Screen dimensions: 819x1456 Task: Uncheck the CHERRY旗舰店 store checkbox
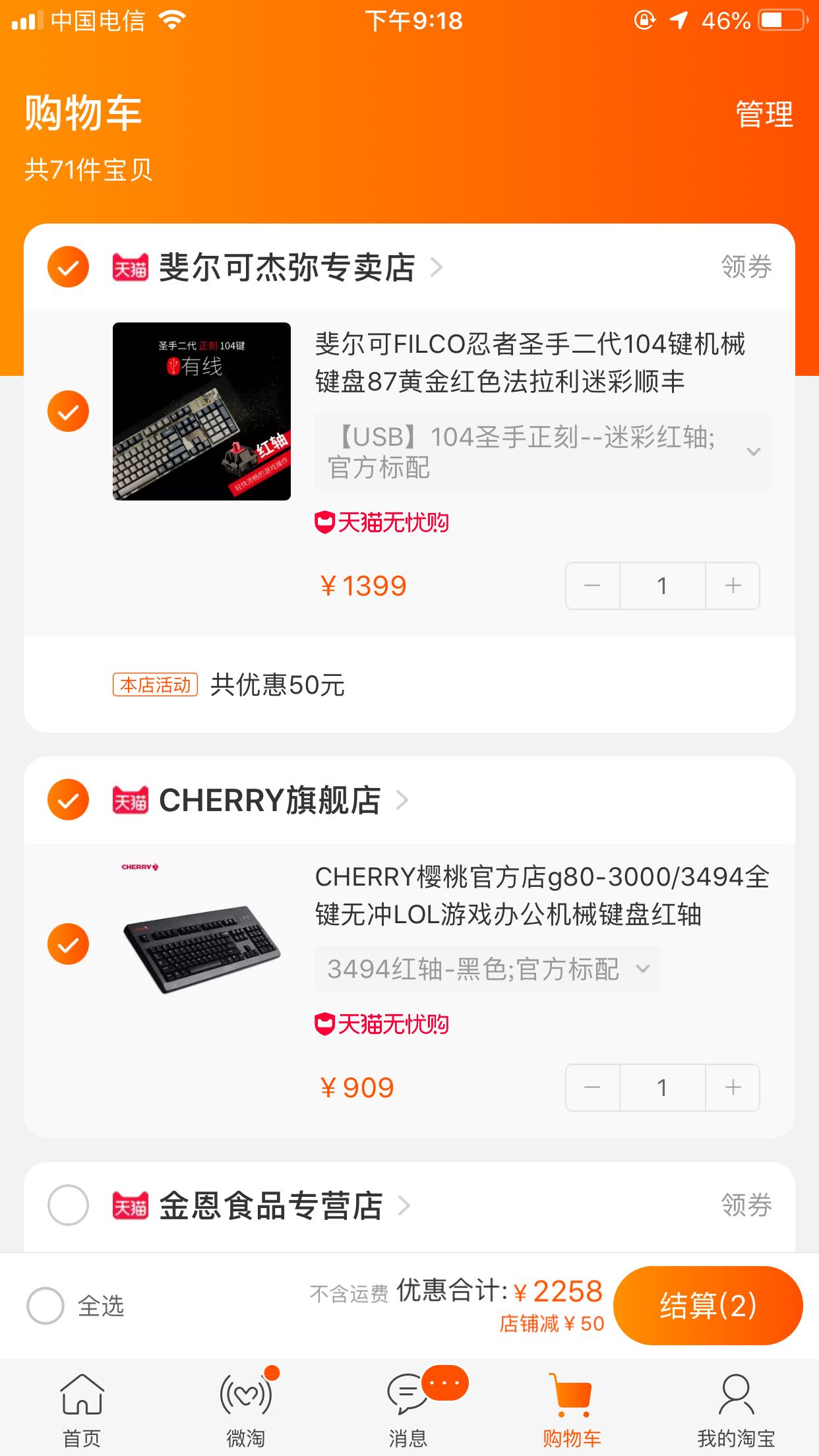pyautogui.click(x=68, y=800)
